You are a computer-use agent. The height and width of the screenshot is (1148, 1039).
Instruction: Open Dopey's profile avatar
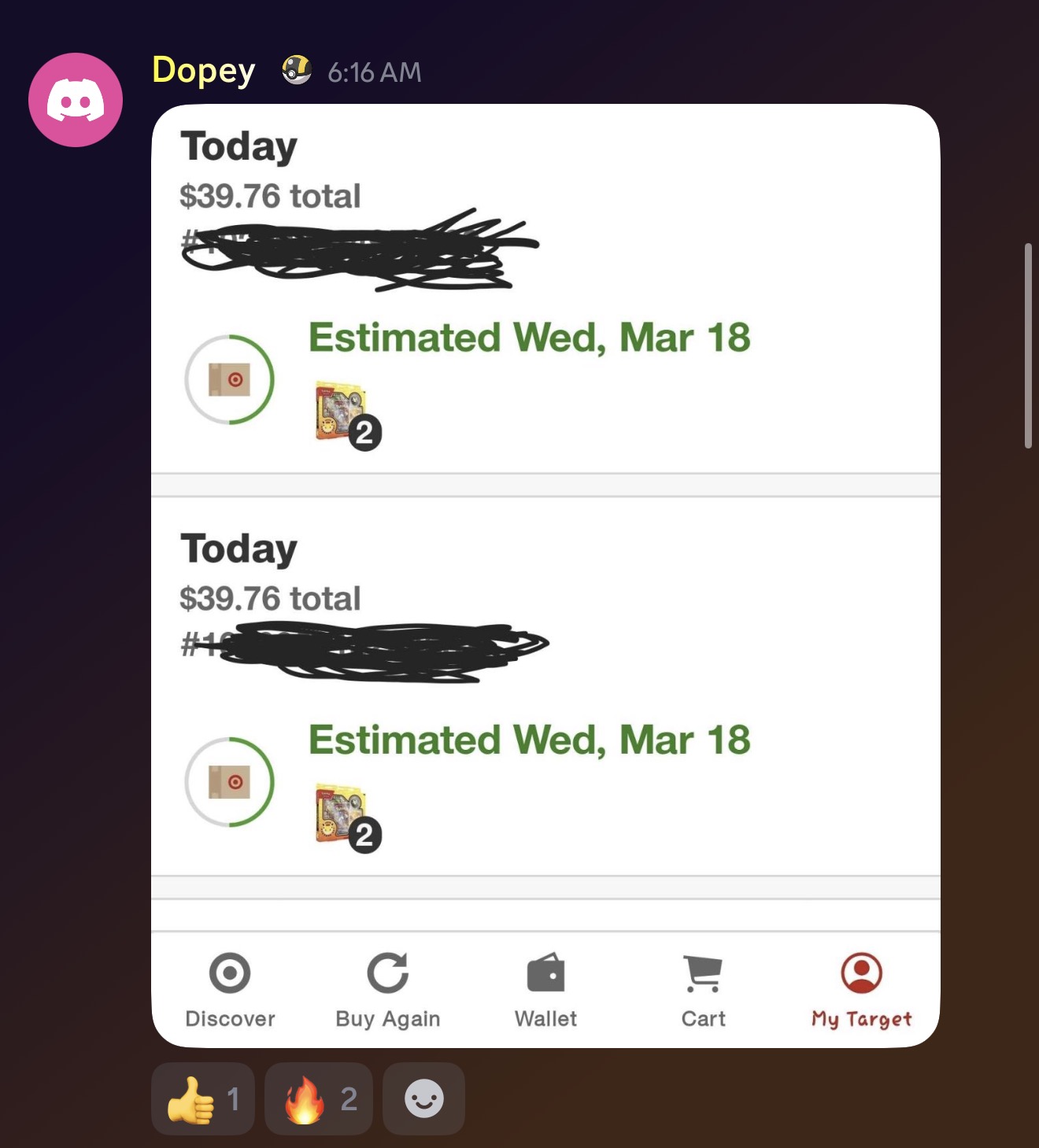tap(76, 100)
